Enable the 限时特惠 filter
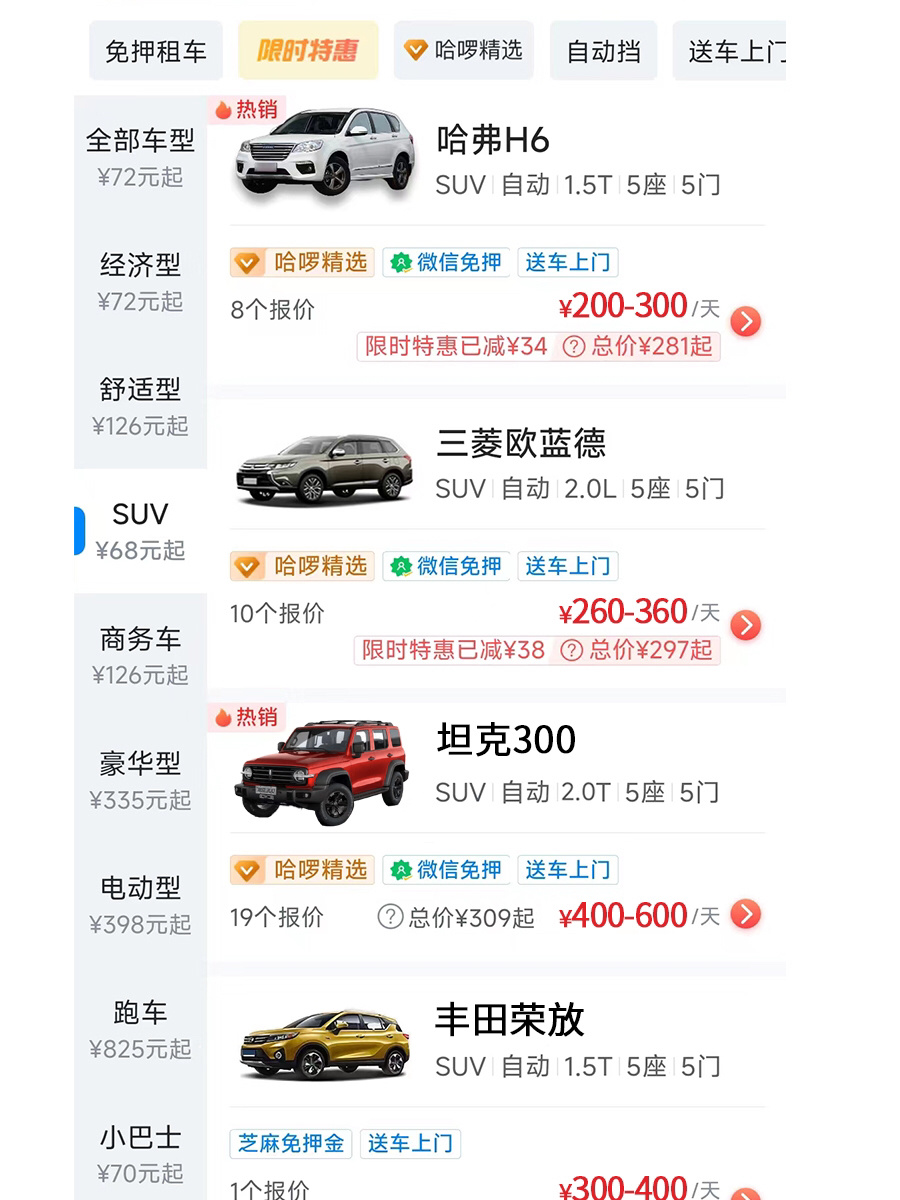This screenshot has width=900, height=1200. pyautogui.click(x=308, y=51)
